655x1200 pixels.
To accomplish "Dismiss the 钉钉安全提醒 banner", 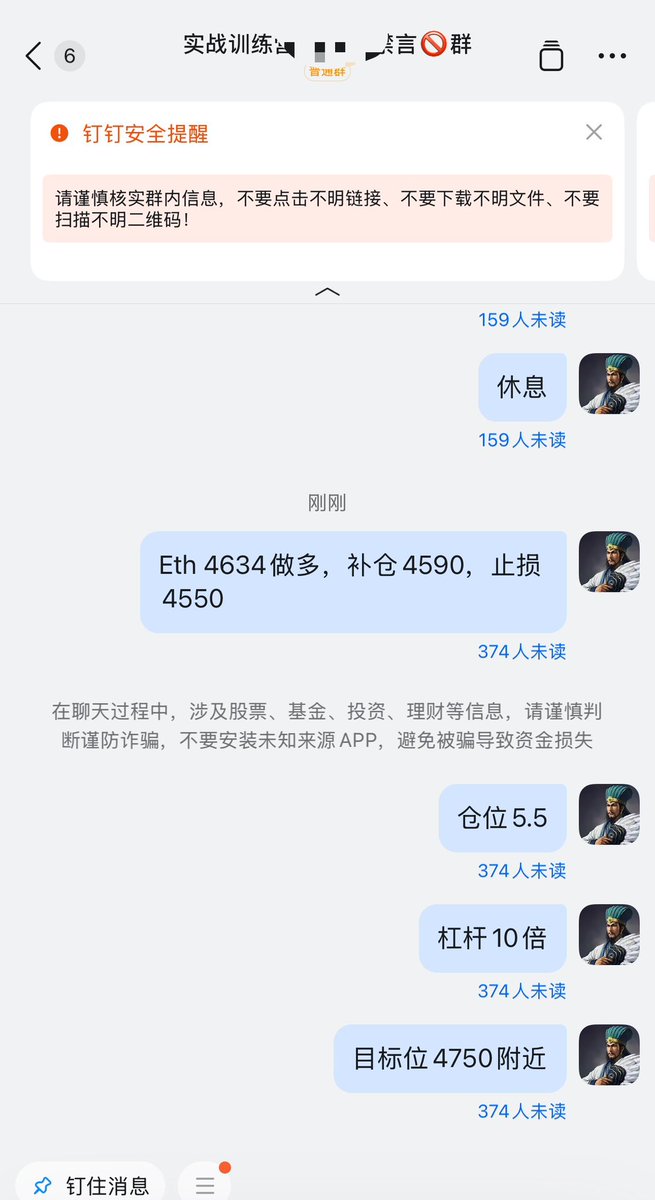I will (x=594, y=132).
